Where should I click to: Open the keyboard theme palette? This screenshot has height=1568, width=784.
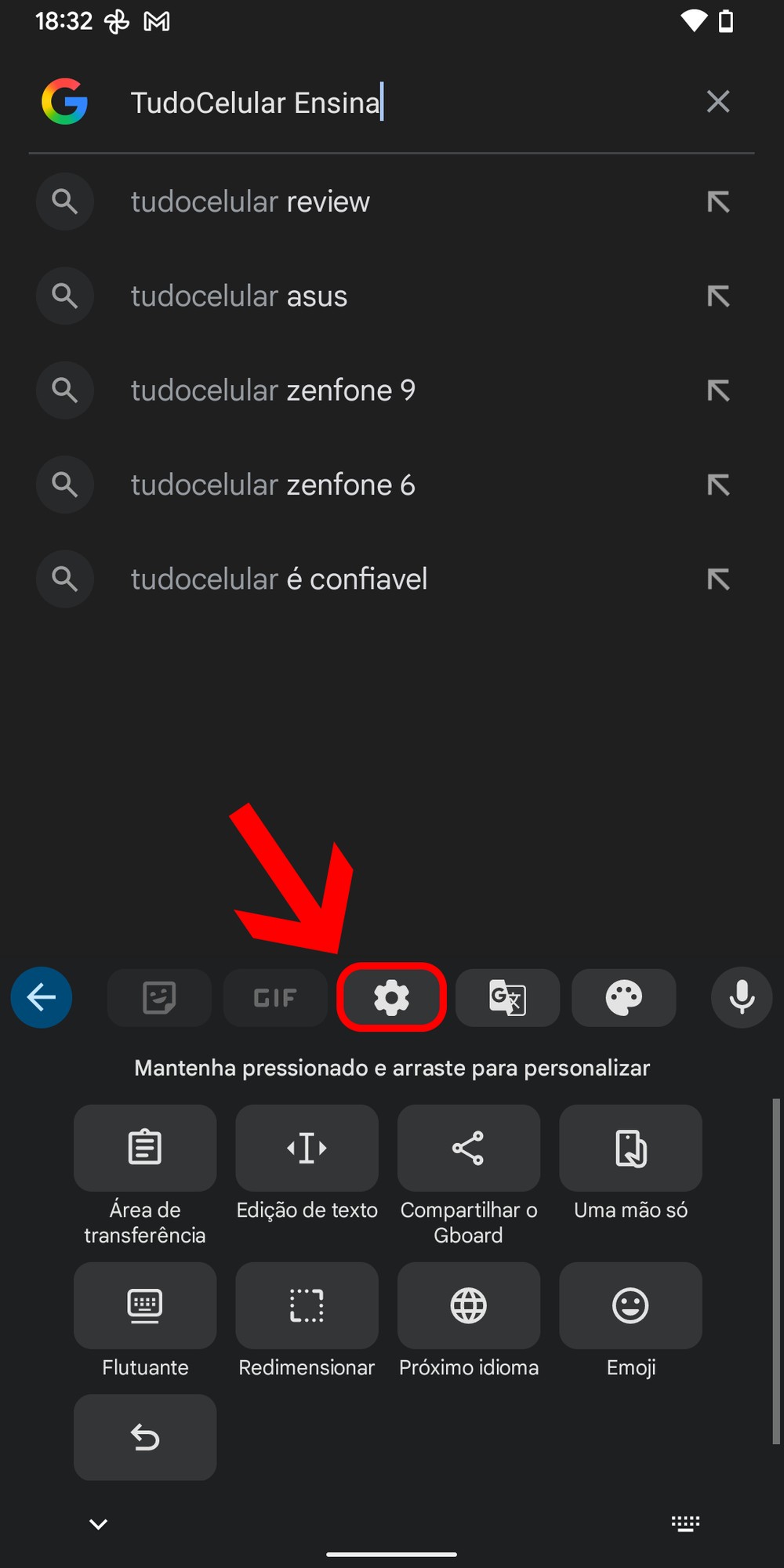tap(624, 997)
